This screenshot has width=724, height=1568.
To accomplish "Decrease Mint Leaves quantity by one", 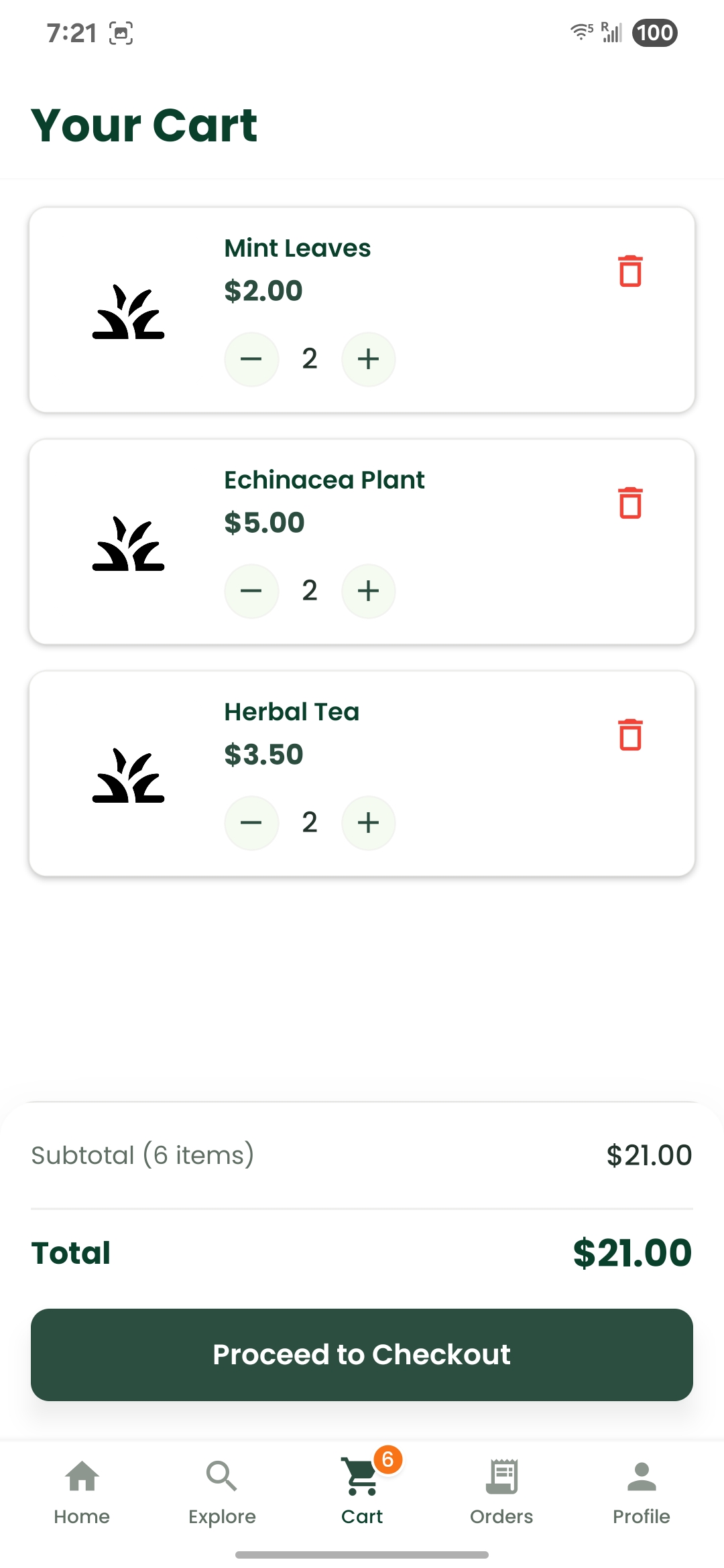I will point(251,359).
